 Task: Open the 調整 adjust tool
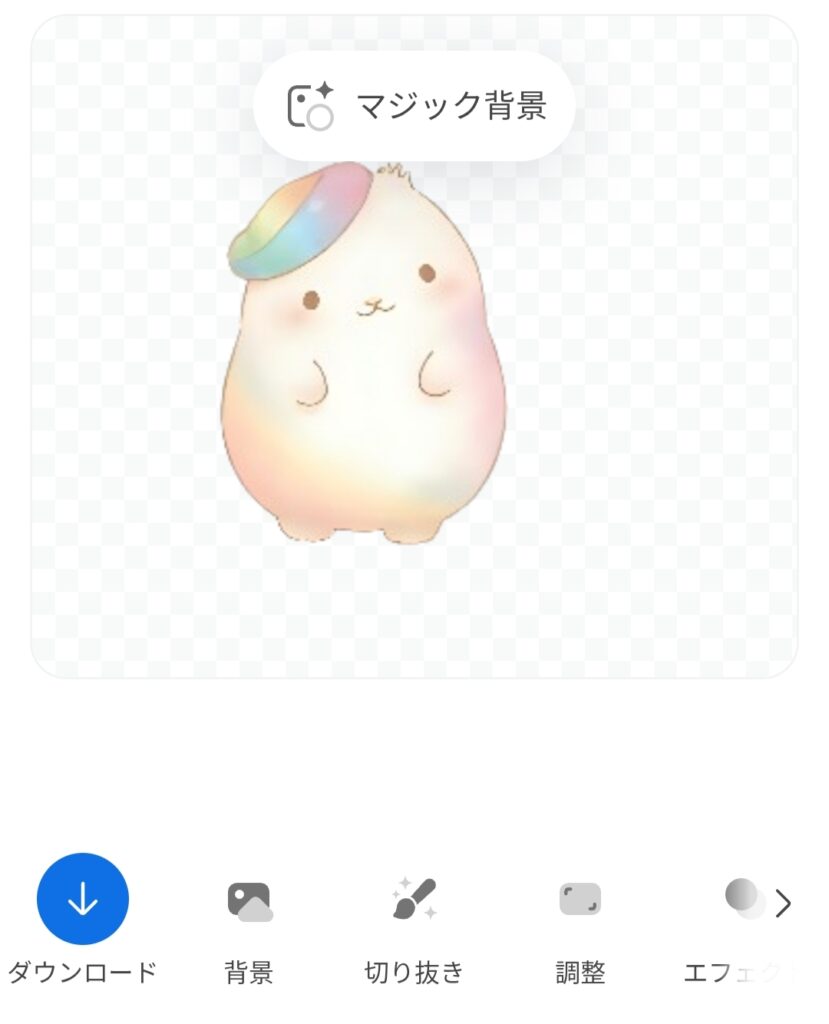click(x=580, y=900)
